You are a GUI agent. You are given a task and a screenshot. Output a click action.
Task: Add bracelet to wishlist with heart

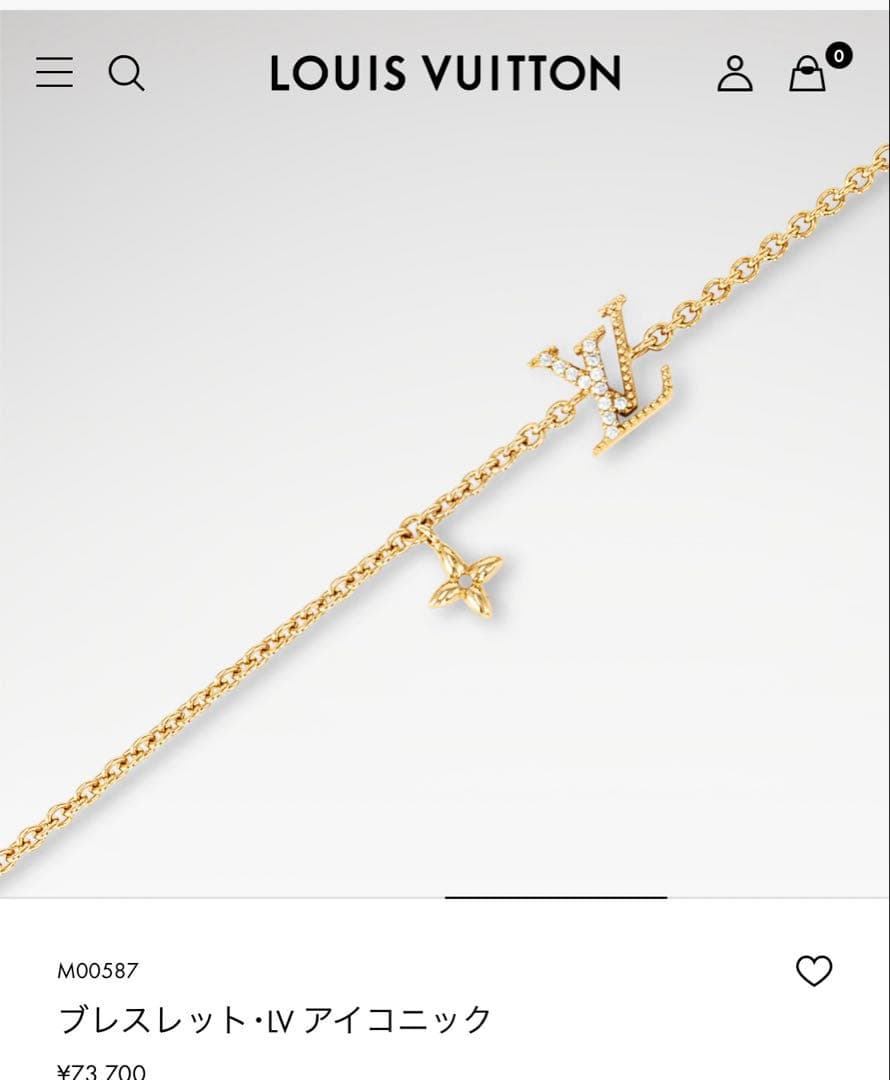coord(813,970)
